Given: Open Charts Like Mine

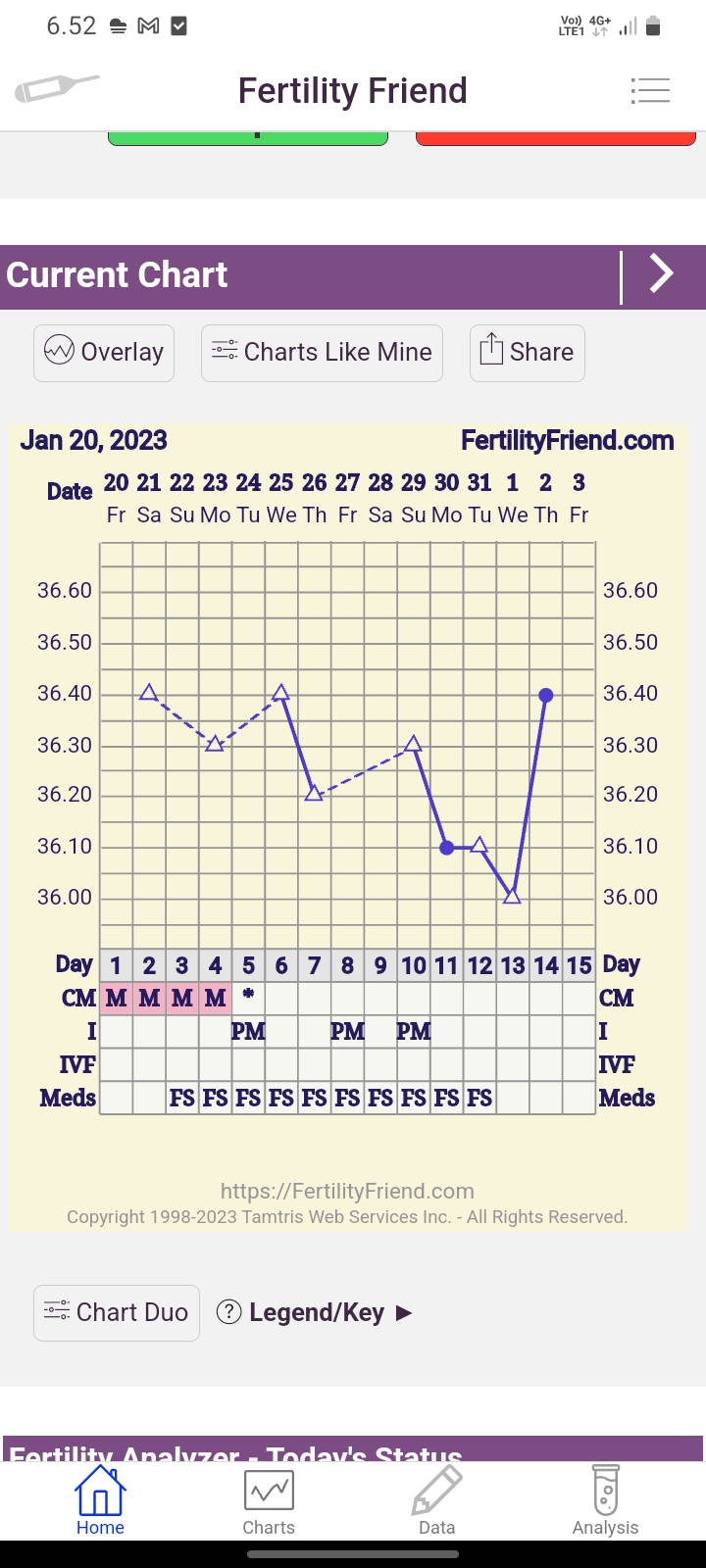Looking at the screenshot, I should point(322,353).
